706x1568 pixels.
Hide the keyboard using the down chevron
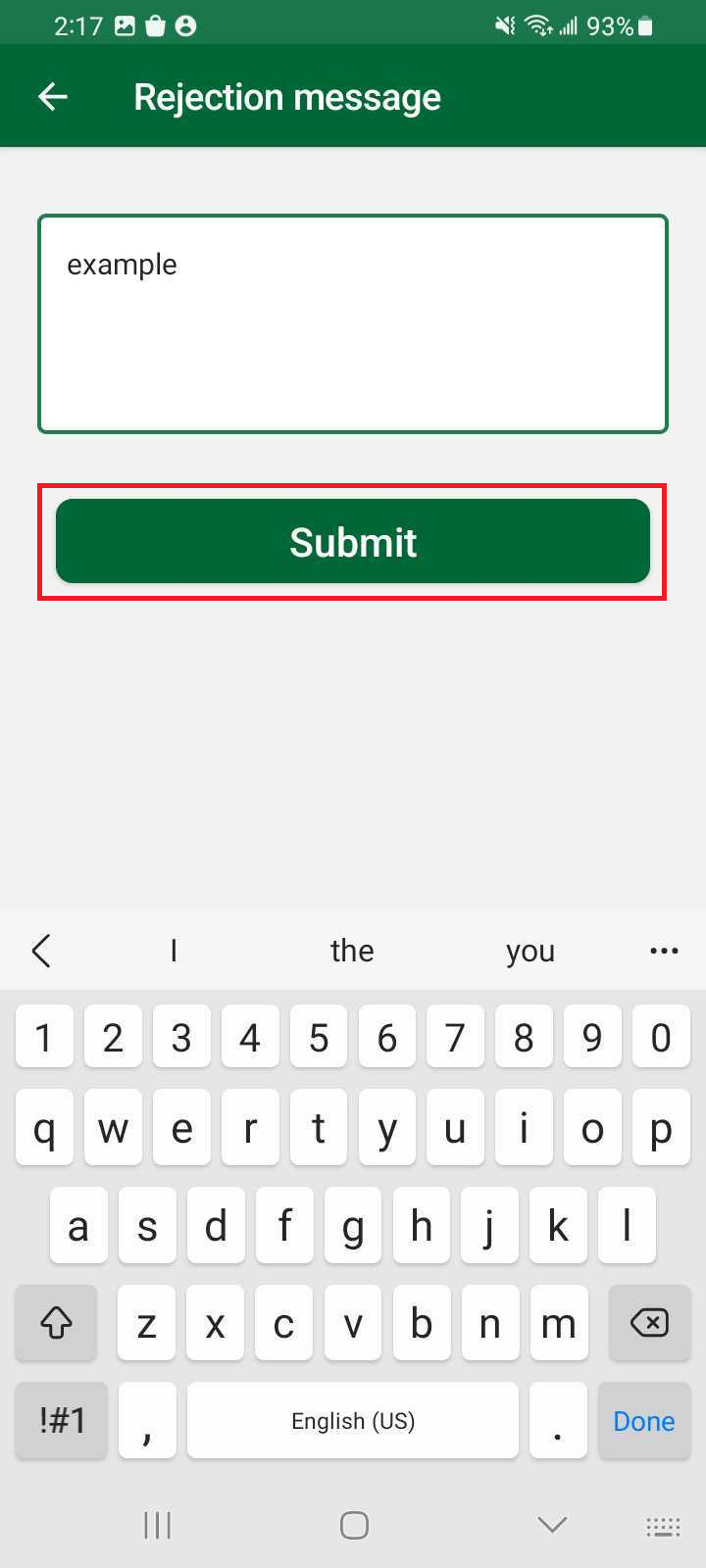pyautogui.click(x=552, y=1524)
